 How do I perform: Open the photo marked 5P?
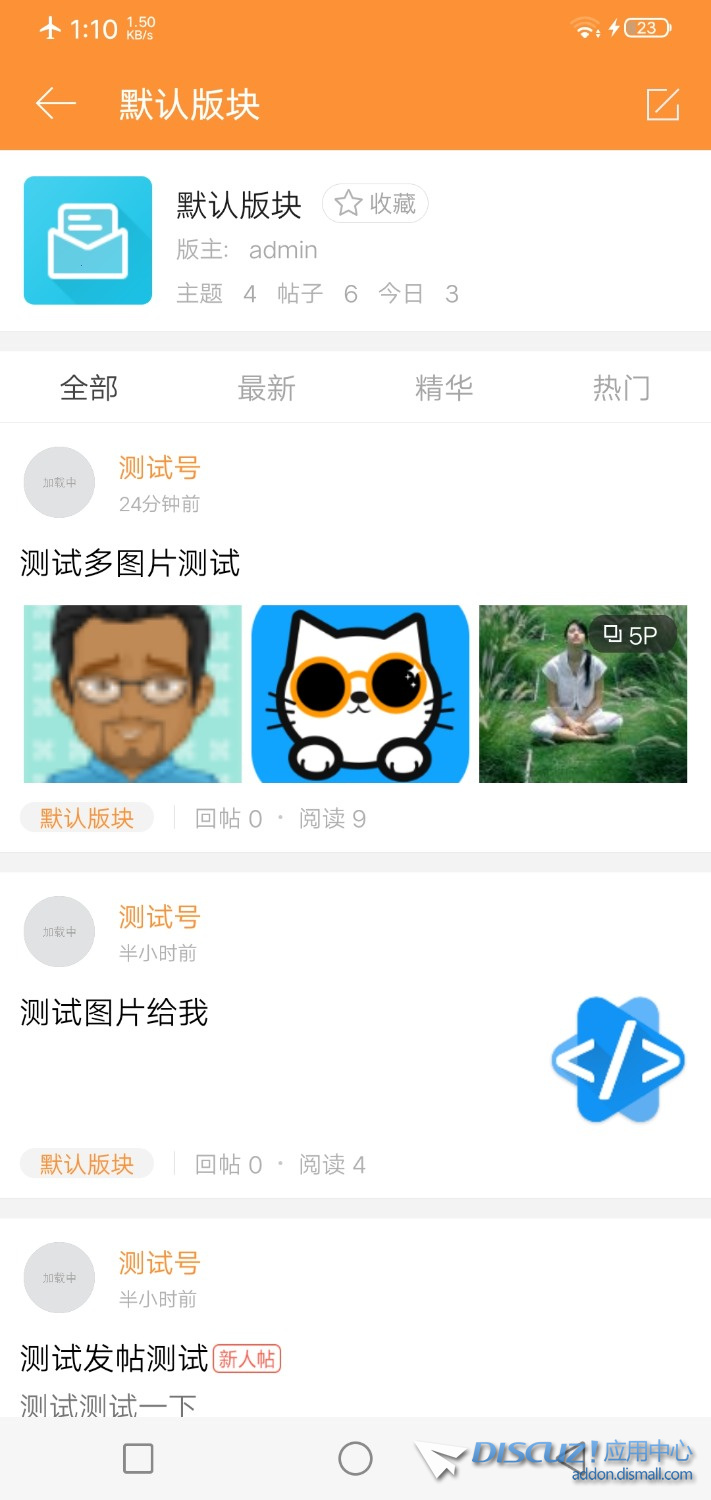(583, 694)
